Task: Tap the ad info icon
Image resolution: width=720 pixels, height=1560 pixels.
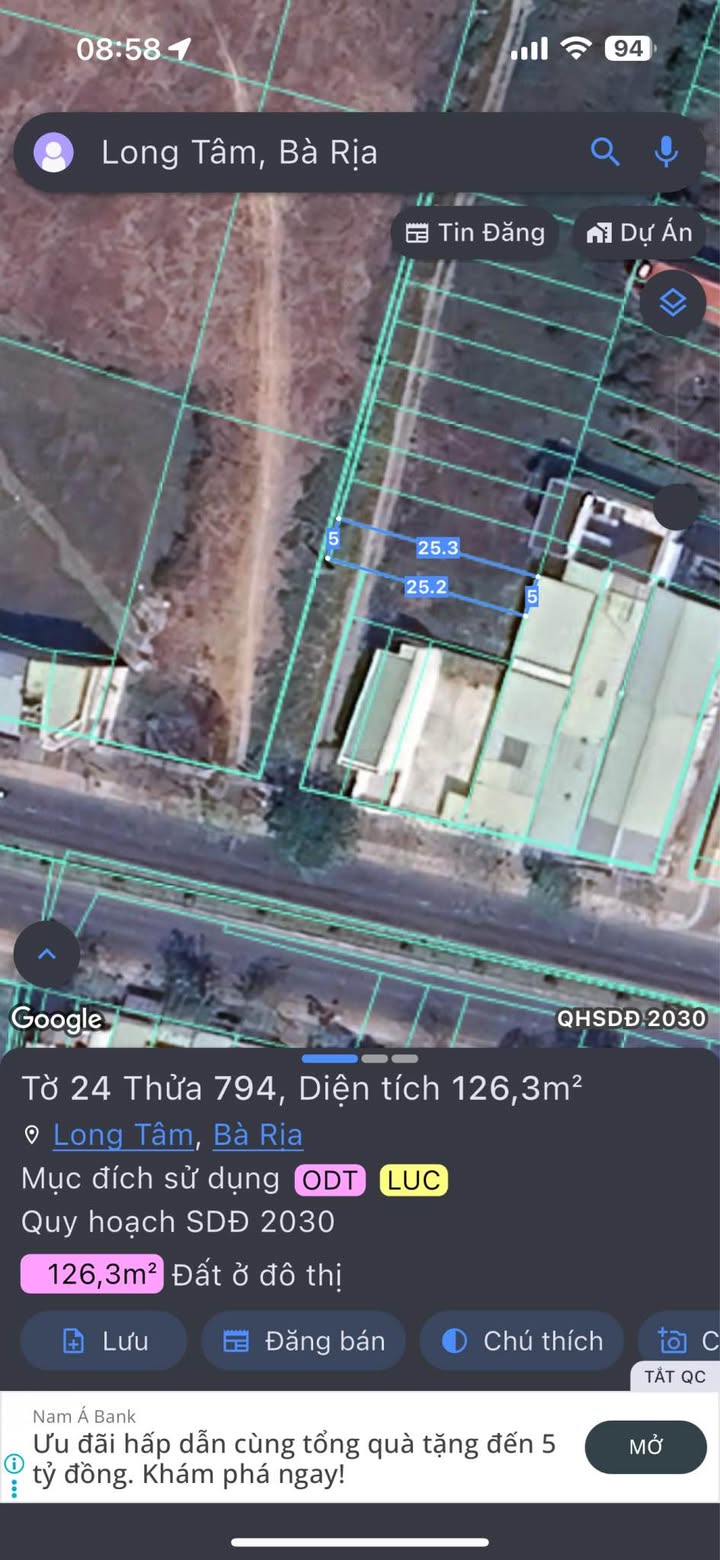Action: coord(13,1463)
